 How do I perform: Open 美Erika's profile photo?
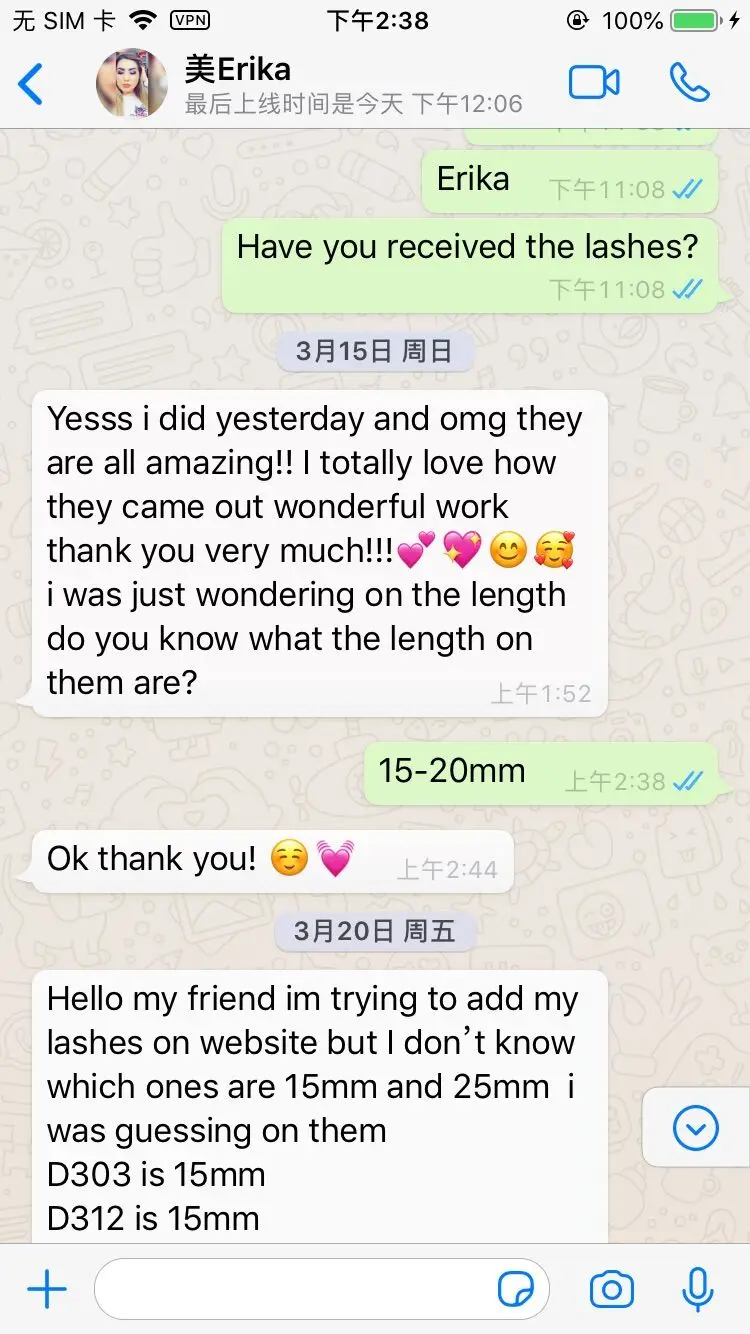[132, 84]
